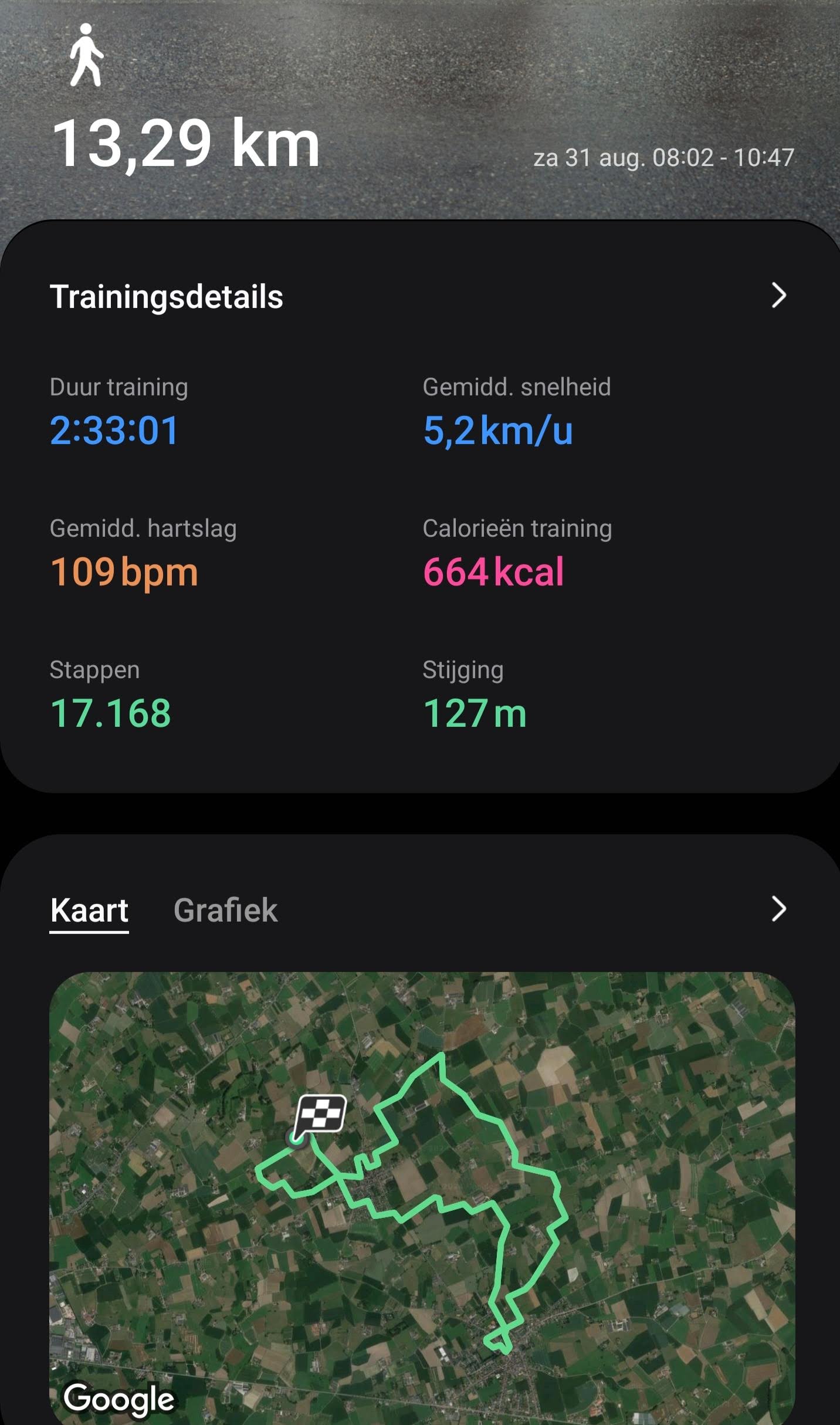Open Trainingsdetails with the chevron arrow

click(778, 295)
